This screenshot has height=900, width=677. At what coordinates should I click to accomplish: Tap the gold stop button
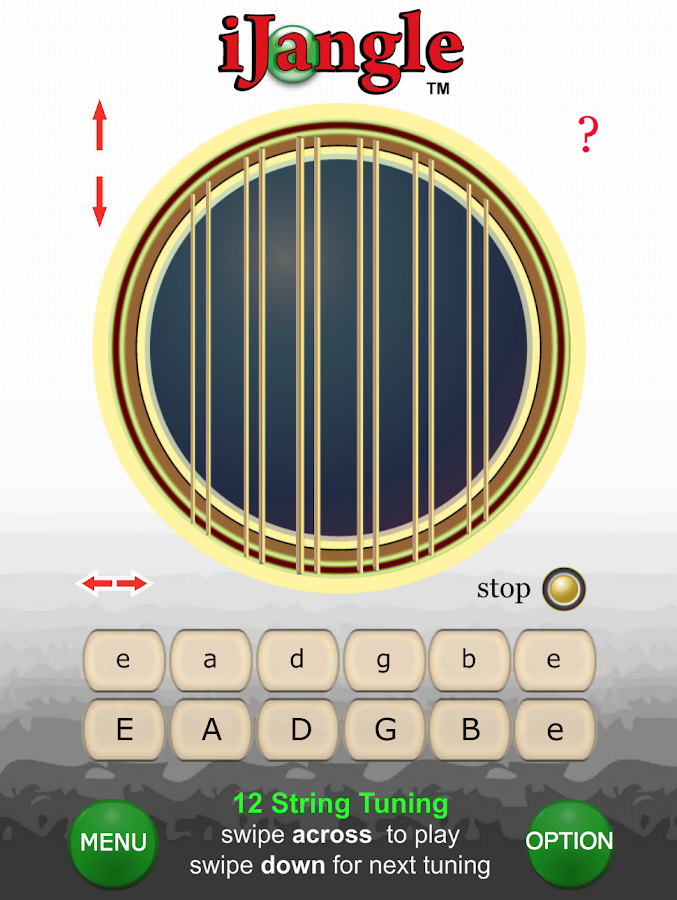(x=563, y=589)
